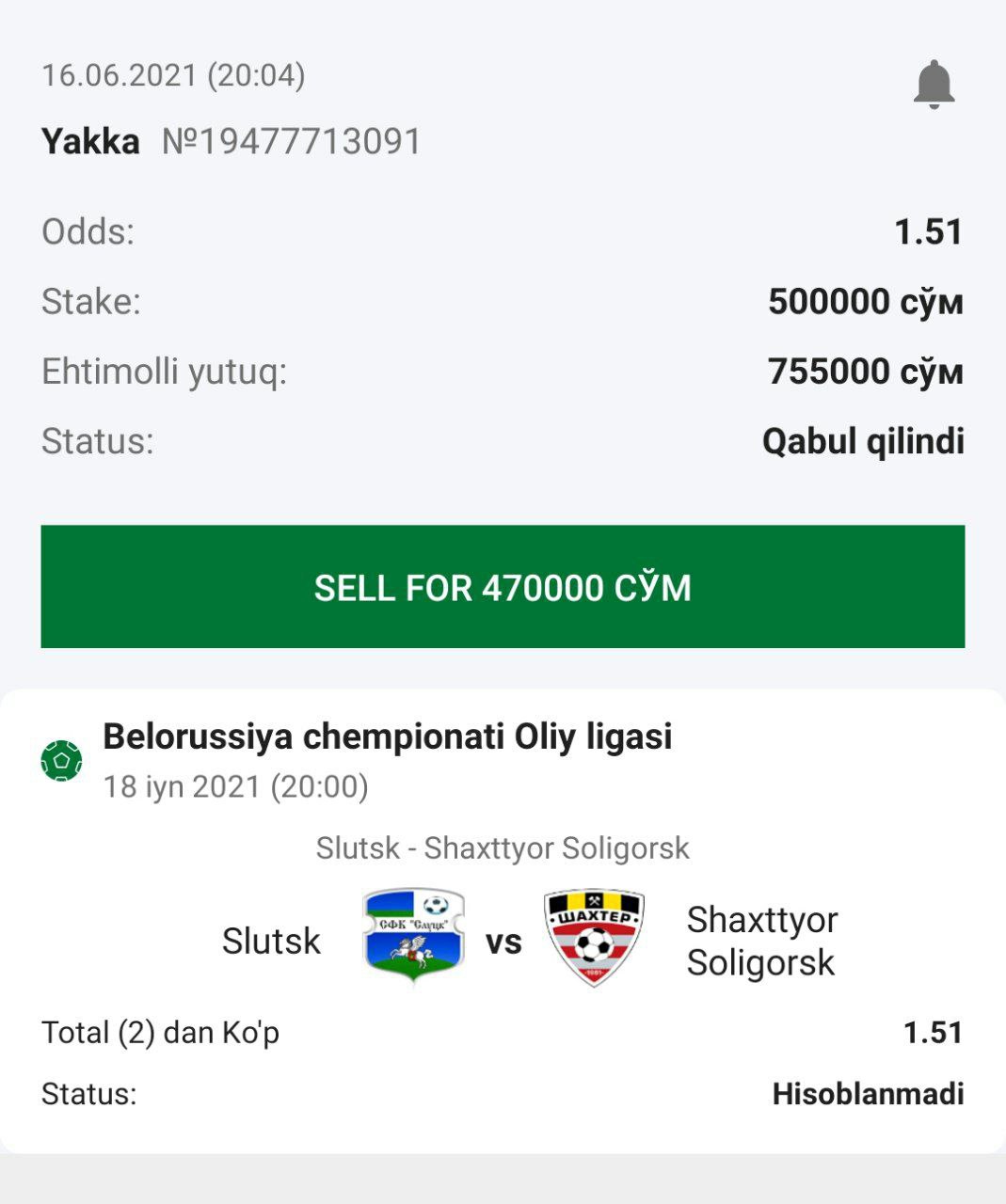This screenshot has width=1006, height=1204.
Task: Sell the bet for 470000 сўм
Action: (503, 587)
